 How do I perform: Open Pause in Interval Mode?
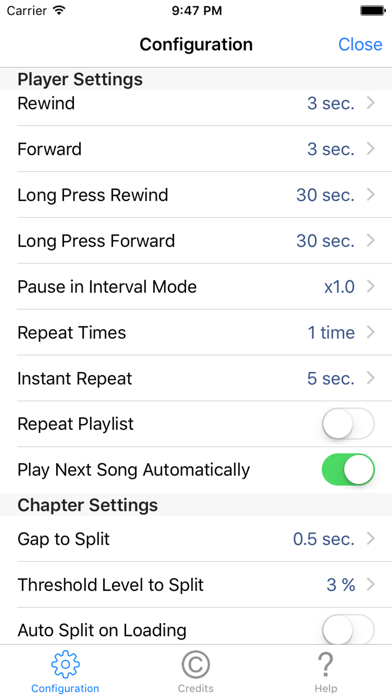[x=196, y=287]
